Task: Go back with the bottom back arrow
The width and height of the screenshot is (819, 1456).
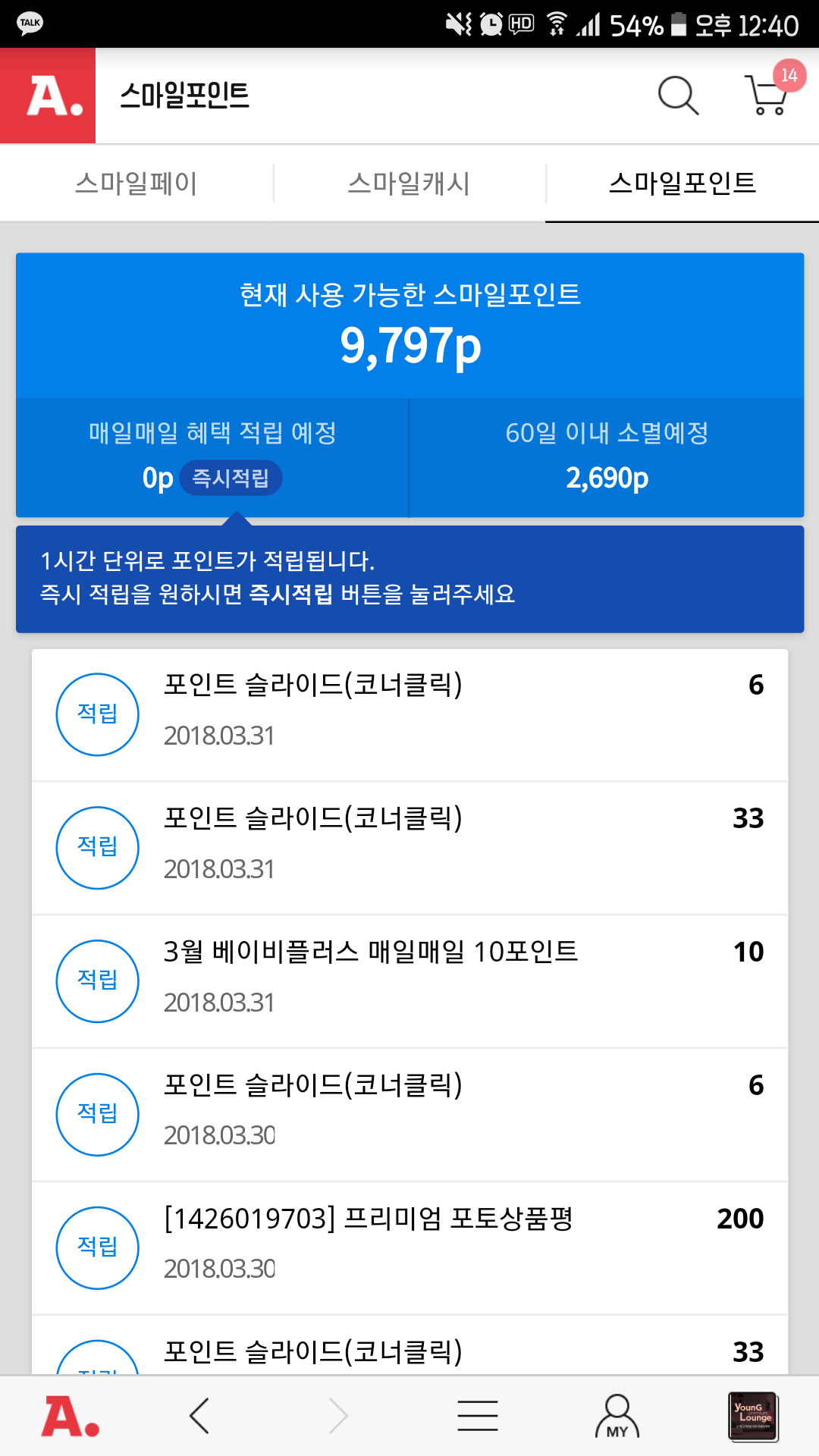Action: click(x=199, y=1416)
